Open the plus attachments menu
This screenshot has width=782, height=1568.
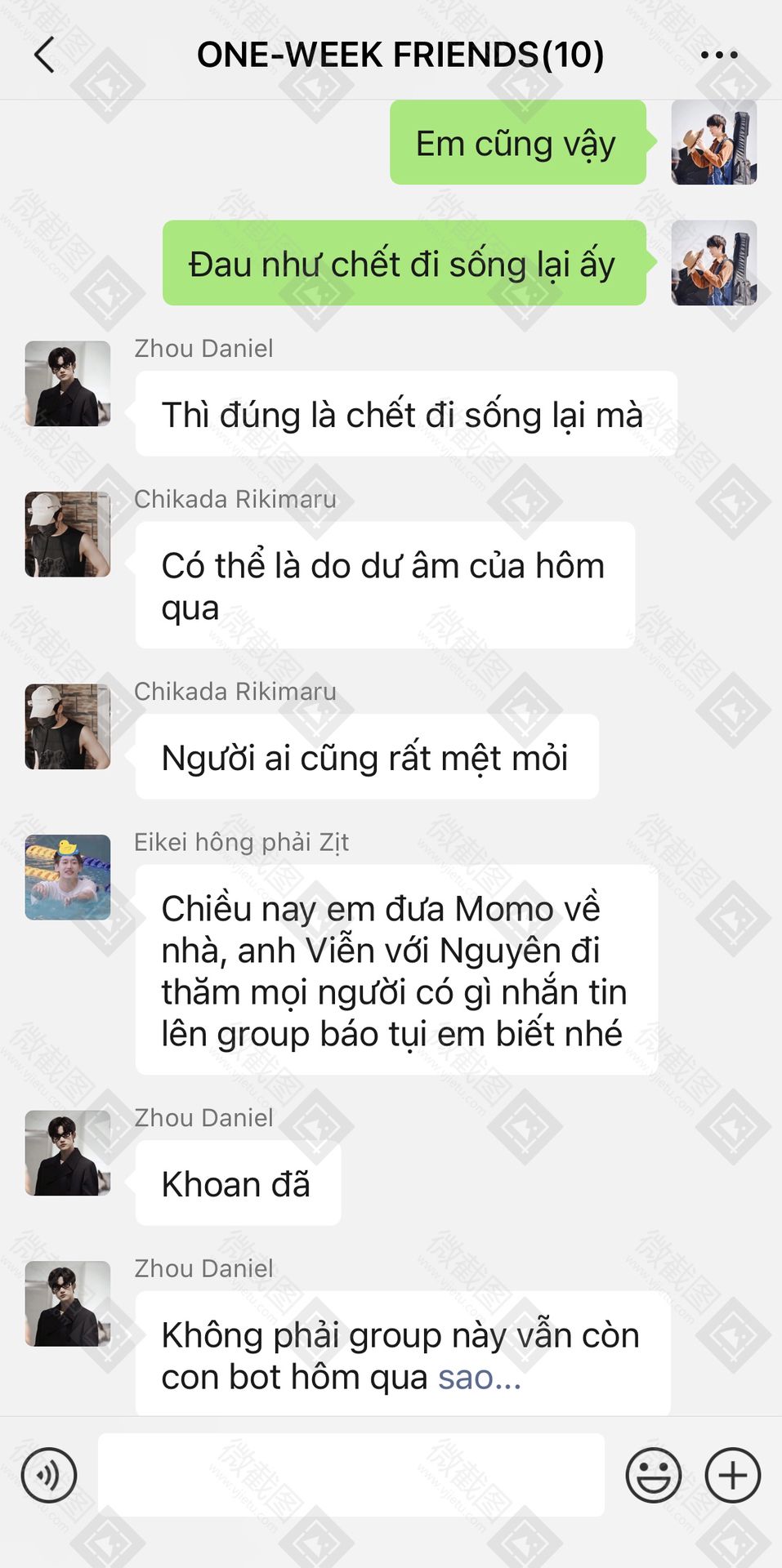coord(733,1476)
